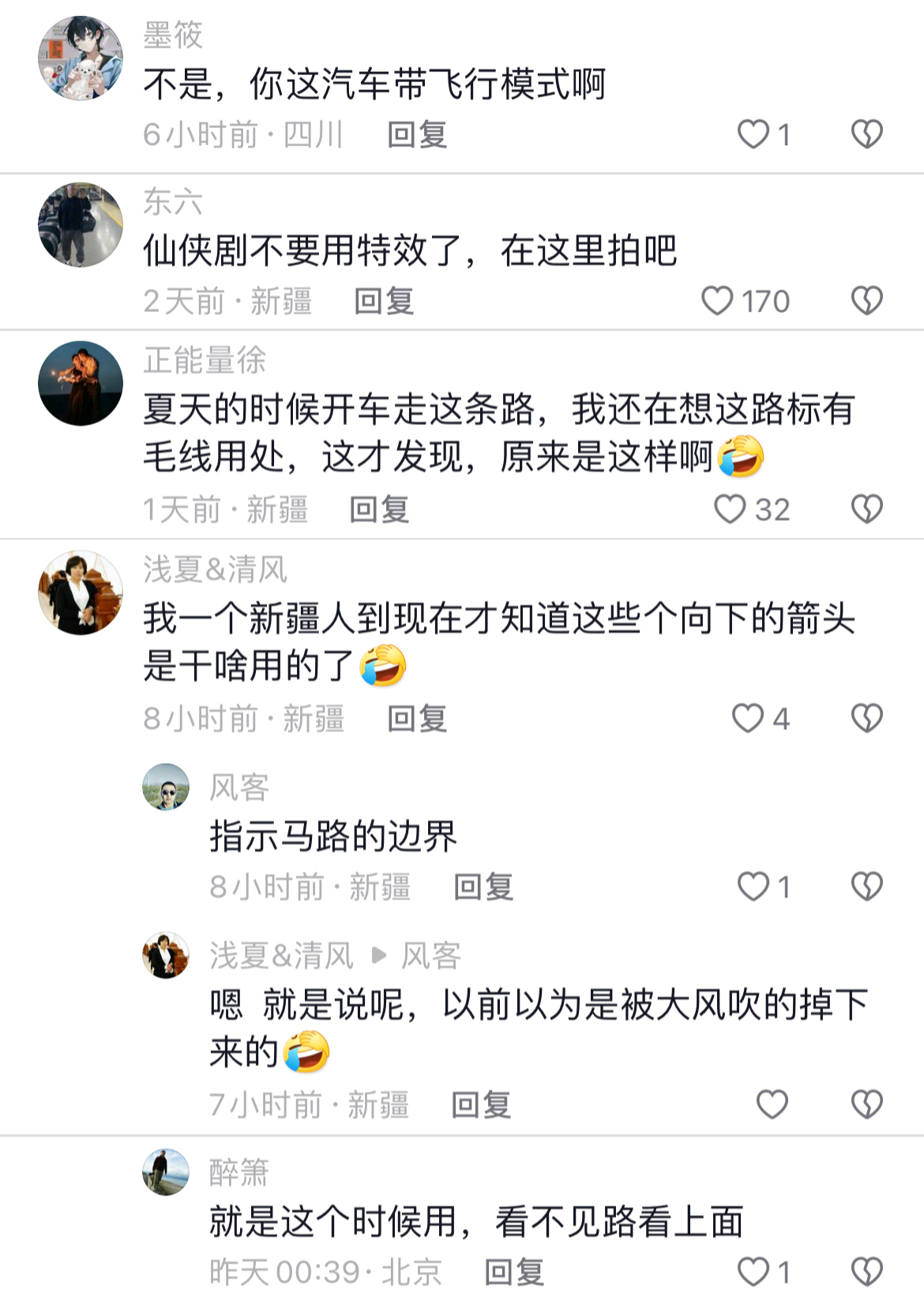Reply to 浅夏&清风's 8小时前 comment
Image resolution: width=924 pixels, height=1301 pixels.
pos(417,719)
